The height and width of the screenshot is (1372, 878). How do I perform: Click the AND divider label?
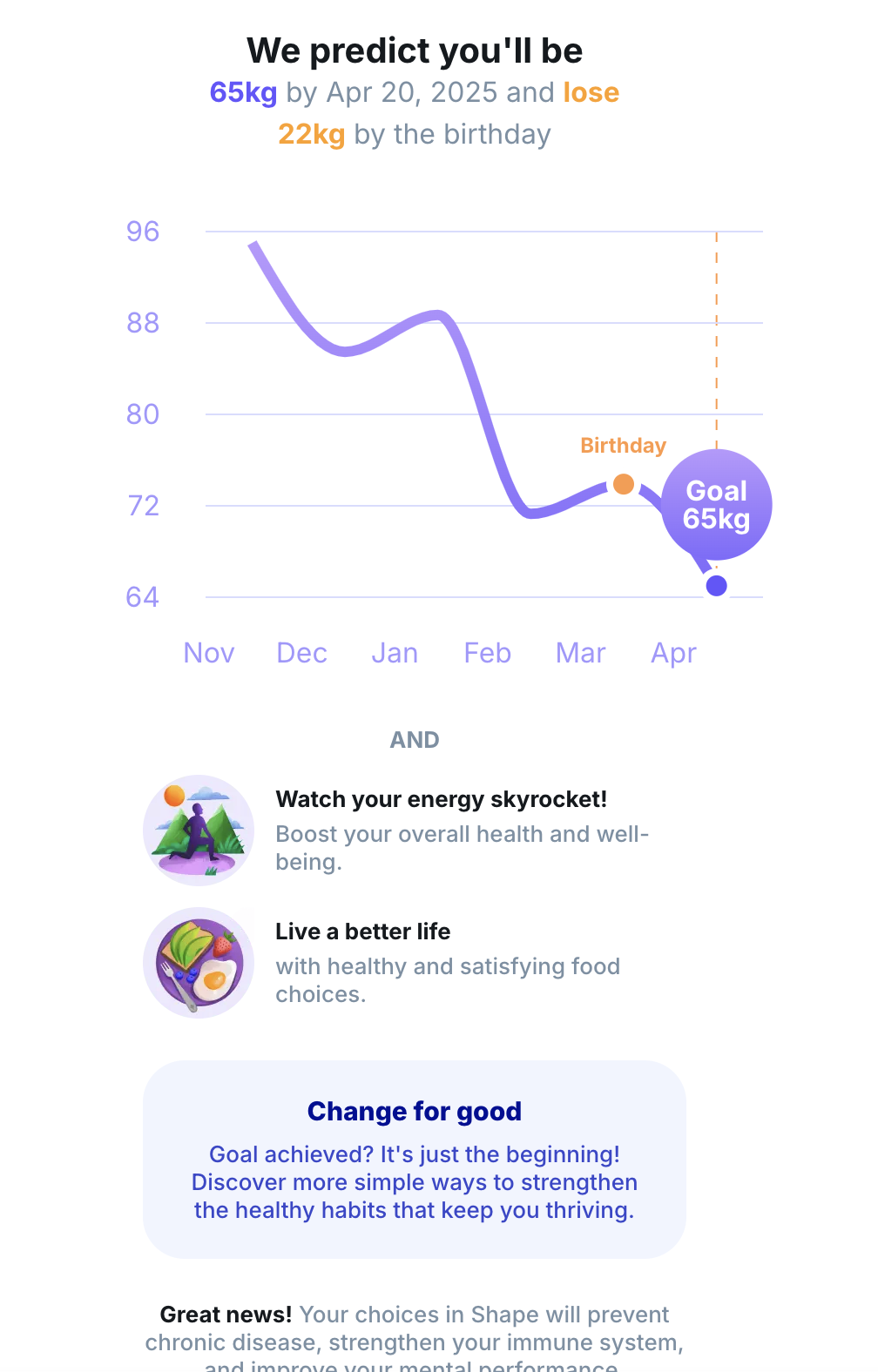click(x=415, y=739)
